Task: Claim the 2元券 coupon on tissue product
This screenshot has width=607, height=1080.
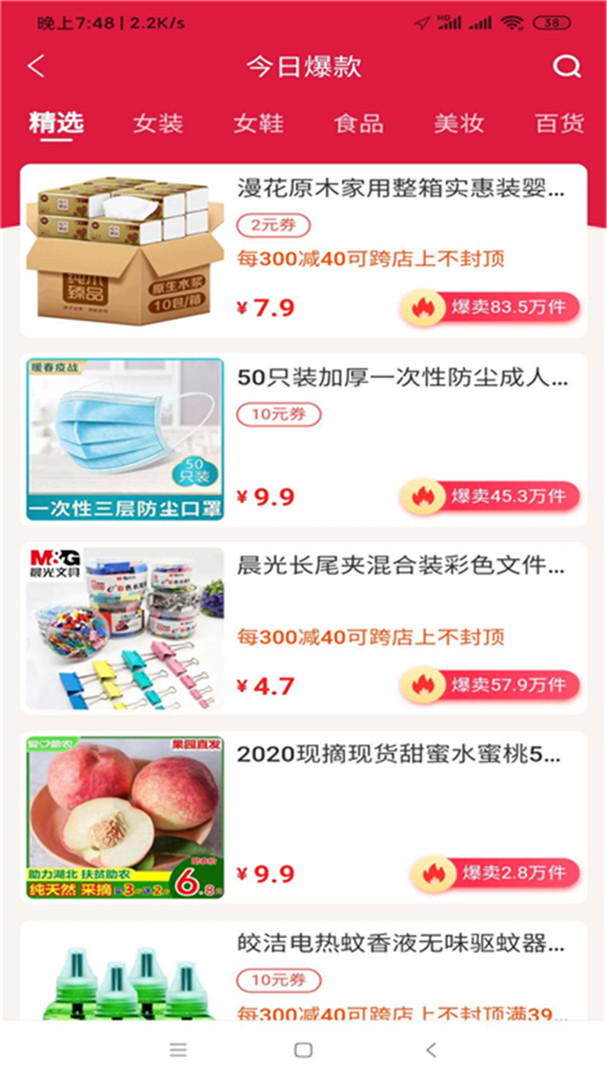Action: 273,224
